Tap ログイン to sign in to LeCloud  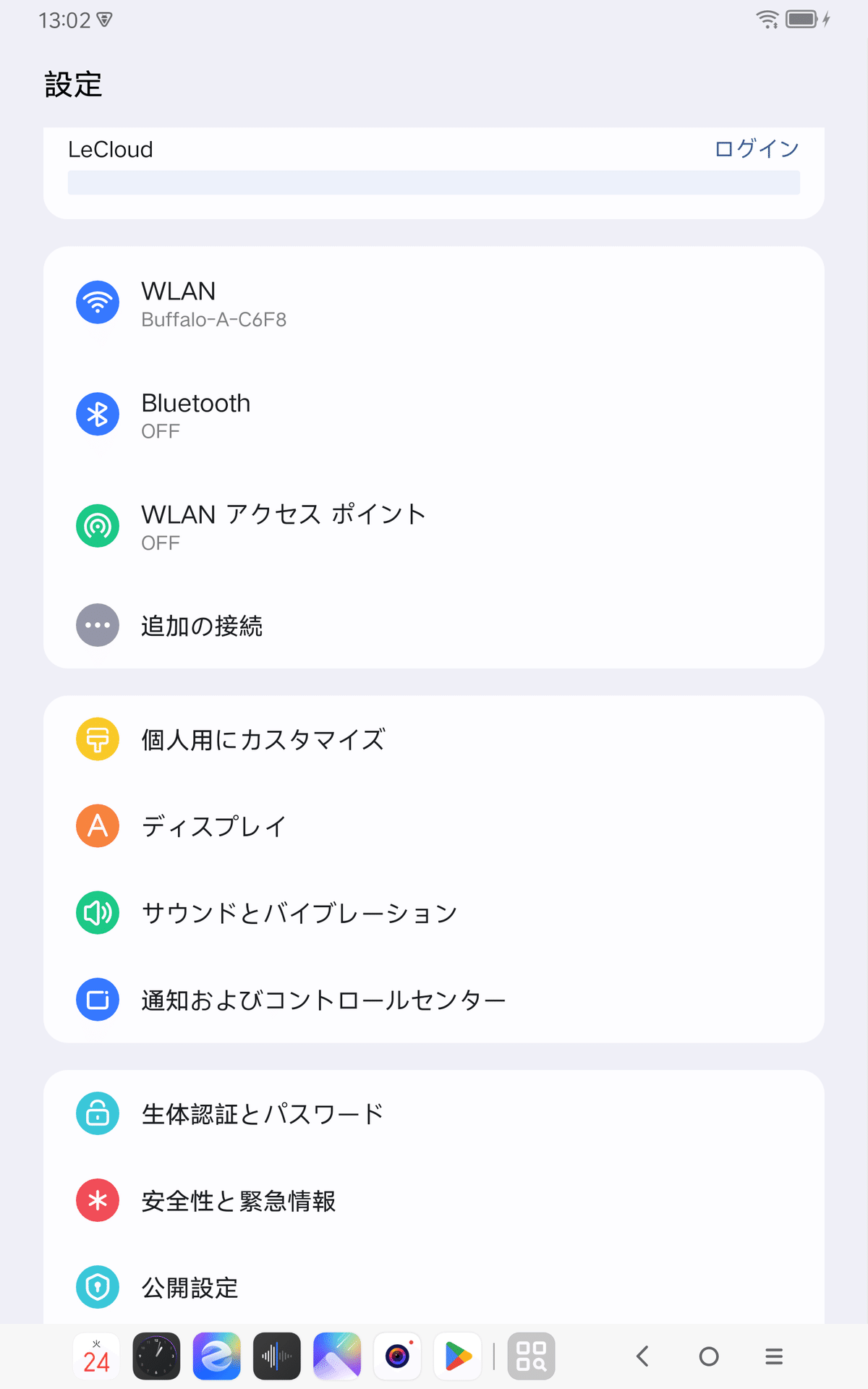[x=755, y=149]
